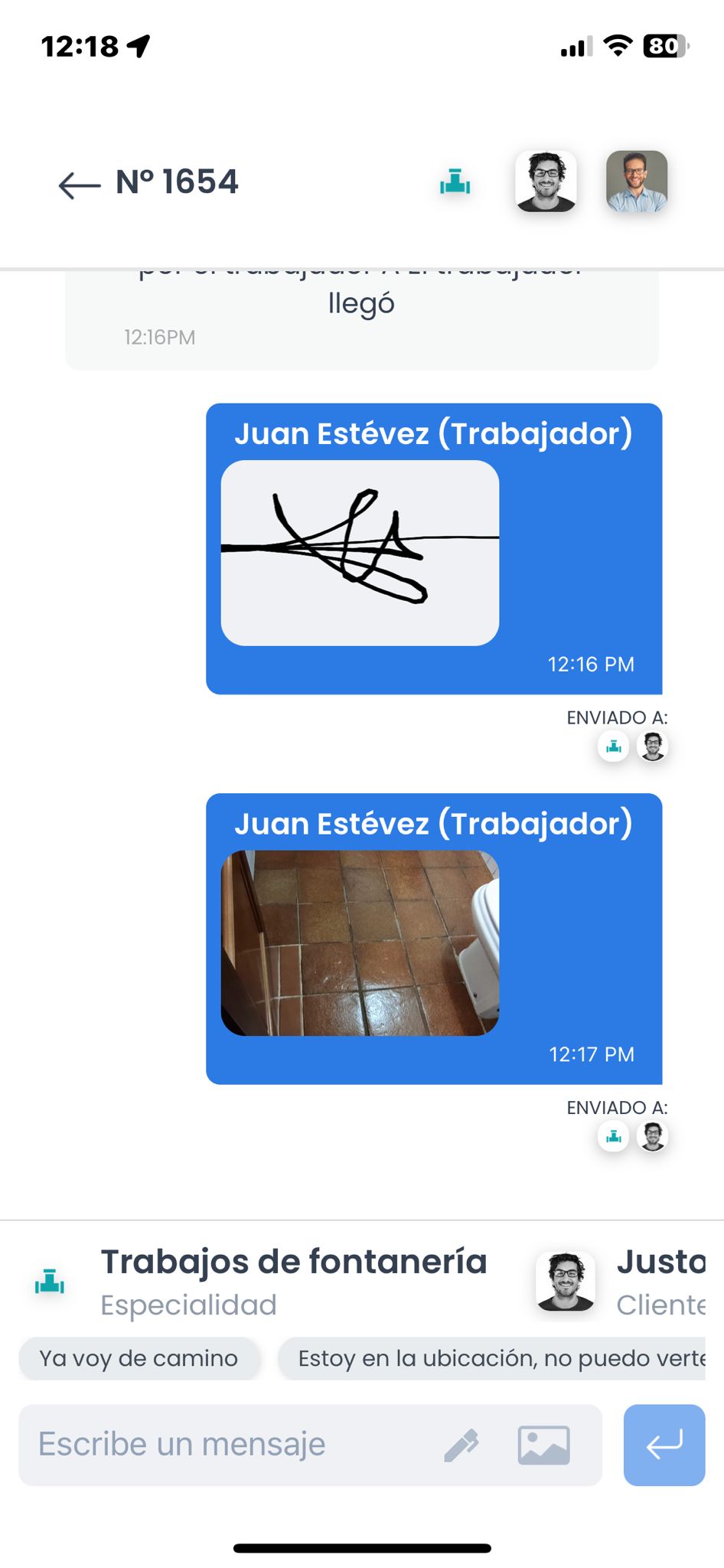View the signature image sent at 12:16 PM
This screenshot has height=1568, width=724.
pyautogui.click(x=360, y=553)
